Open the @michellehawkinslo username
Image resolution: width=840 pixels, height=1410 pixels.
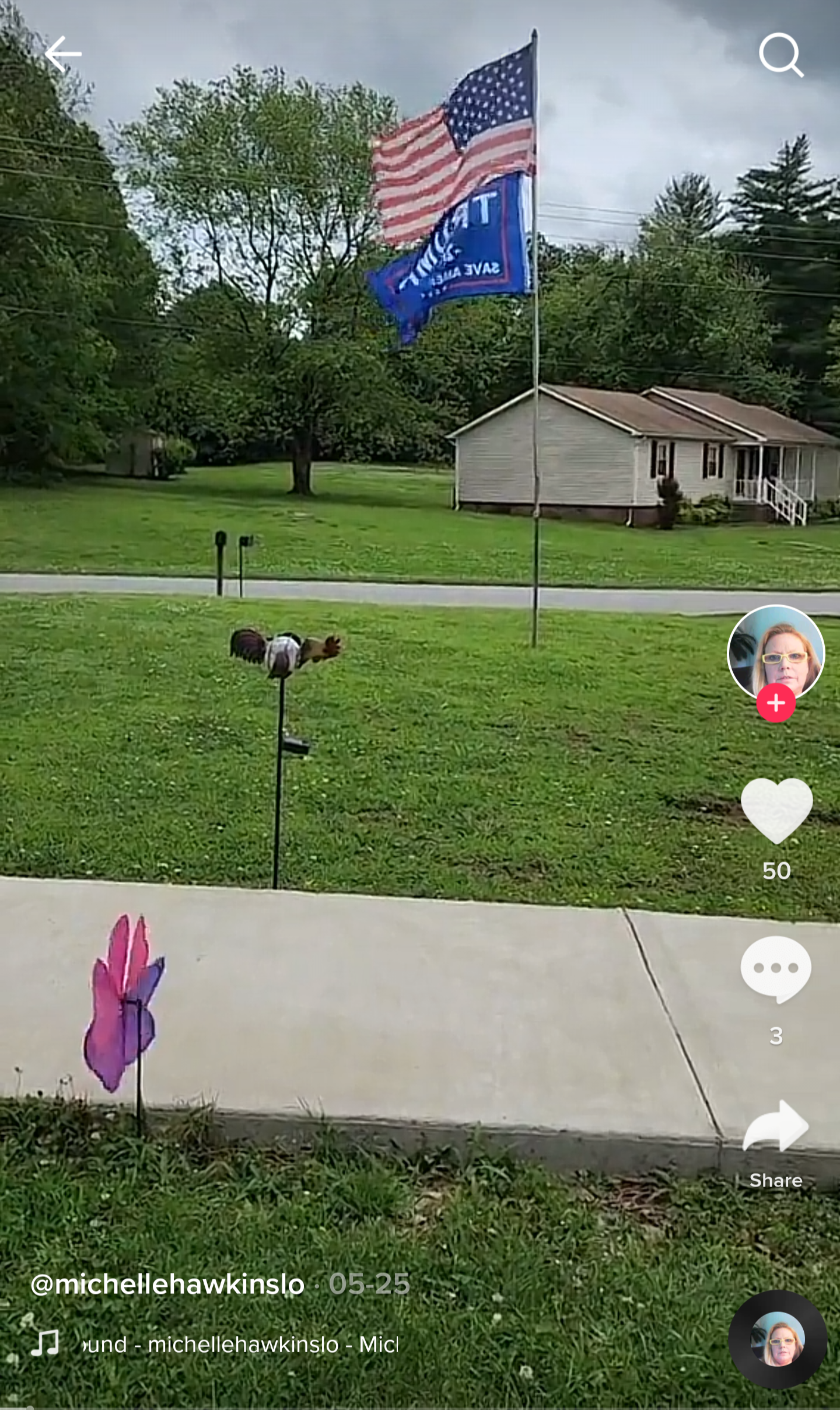[x=167, y=1284]
